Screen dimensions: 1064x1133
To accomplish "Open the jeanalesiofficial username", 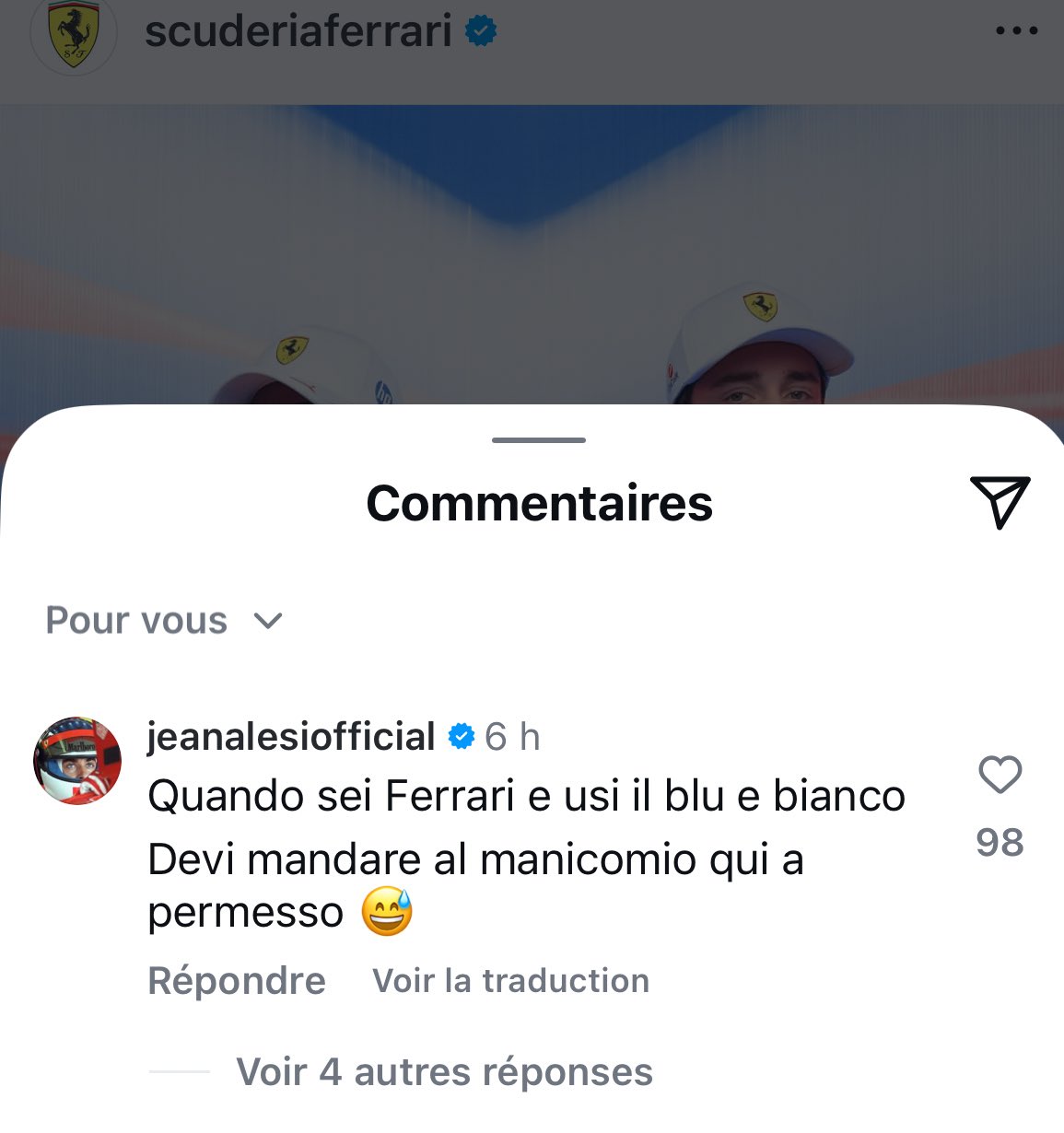I will tap(291, 737).
